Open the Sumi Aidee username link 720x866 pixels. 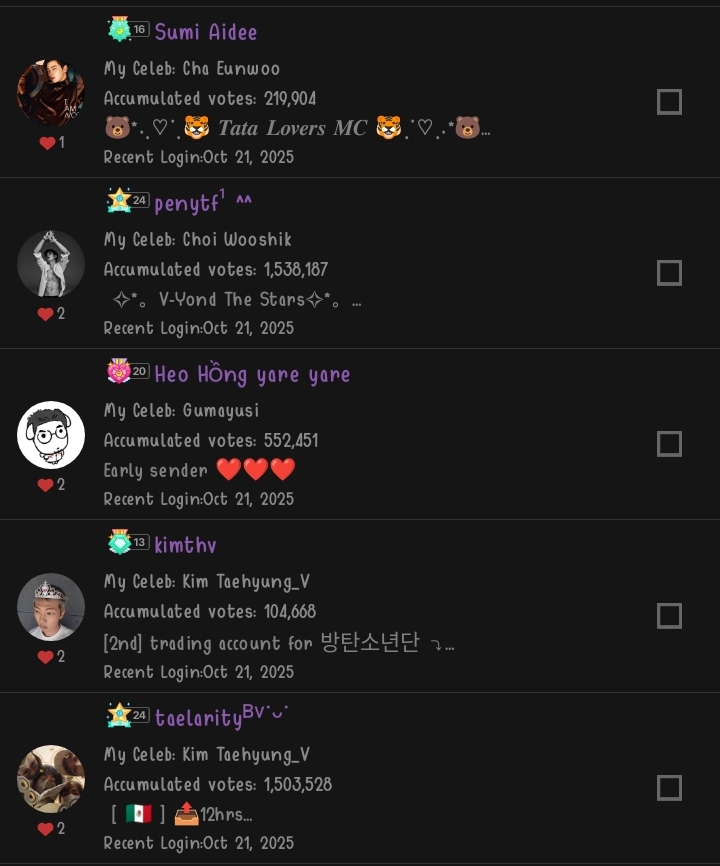[x=206, y=32]
